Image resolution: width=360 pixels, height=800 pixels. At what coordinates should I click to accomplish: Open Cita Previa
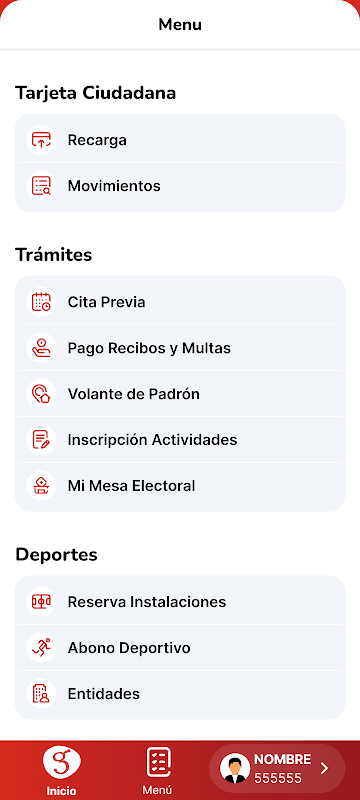(x=180, y=302)
